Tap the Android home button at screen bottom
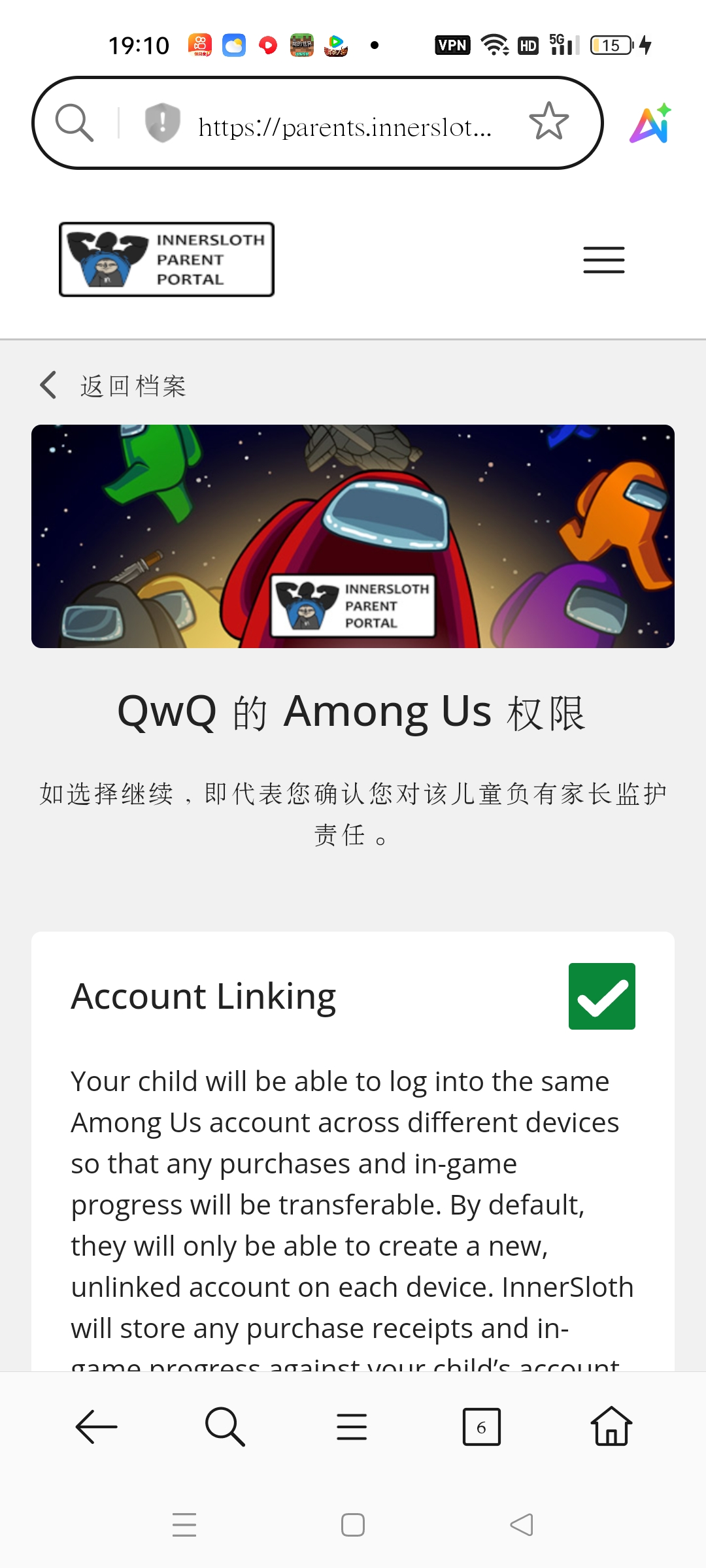 tap(352, 1525)
